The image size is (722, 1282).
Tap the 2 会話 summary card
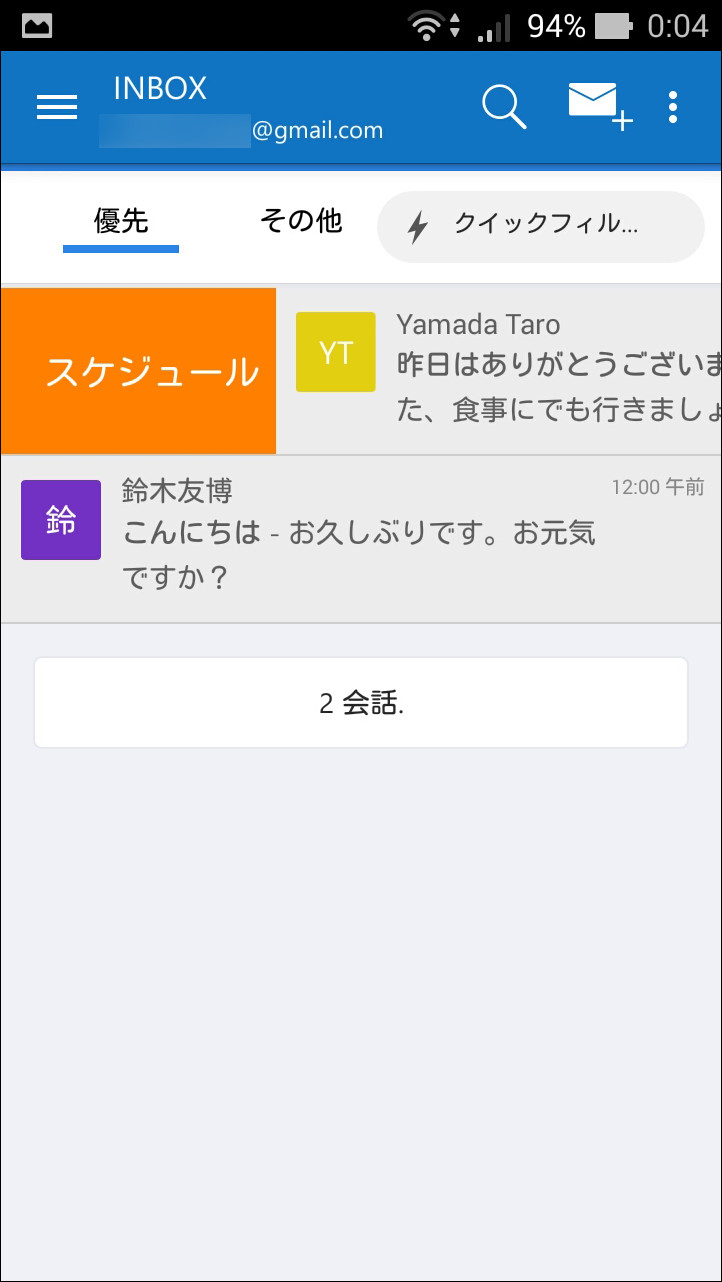(361, 702)
